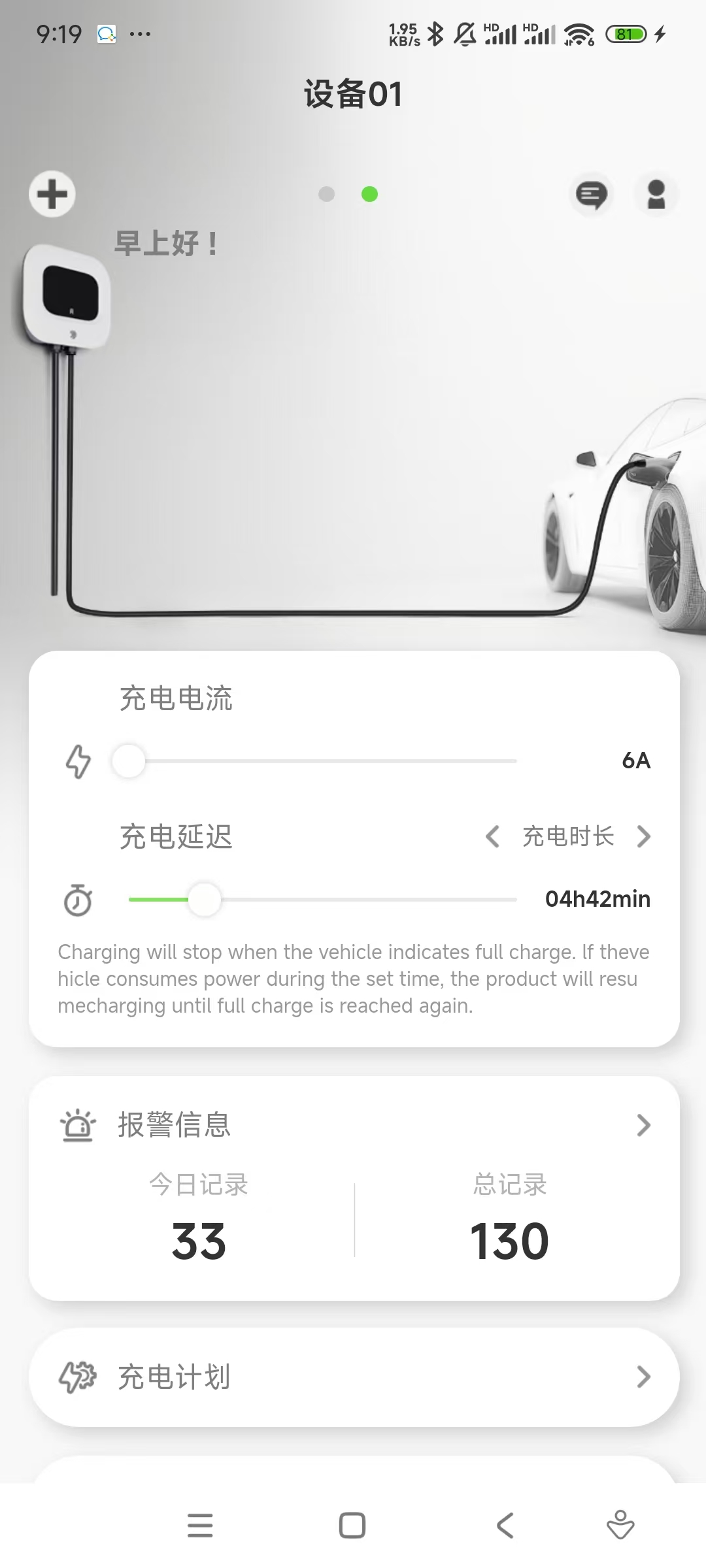706x1568 pixels.
Task: Tap the right arrow beside 充电时长
Action: (x=644, y=836)
